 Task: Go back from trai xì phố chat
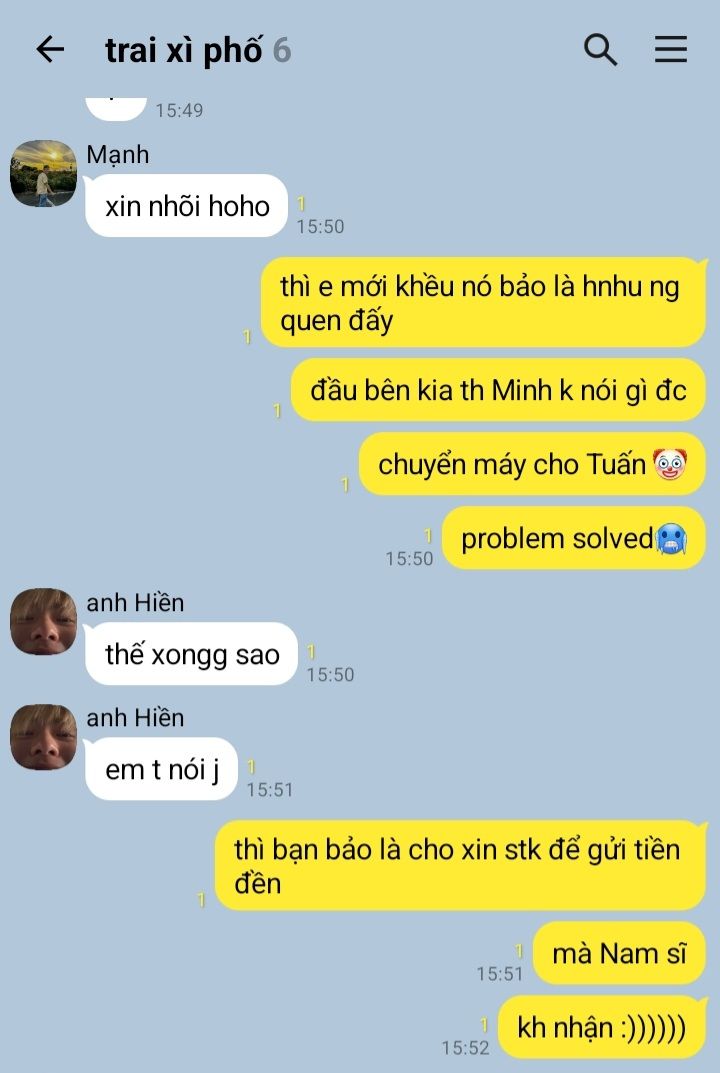tap(49, 50)
